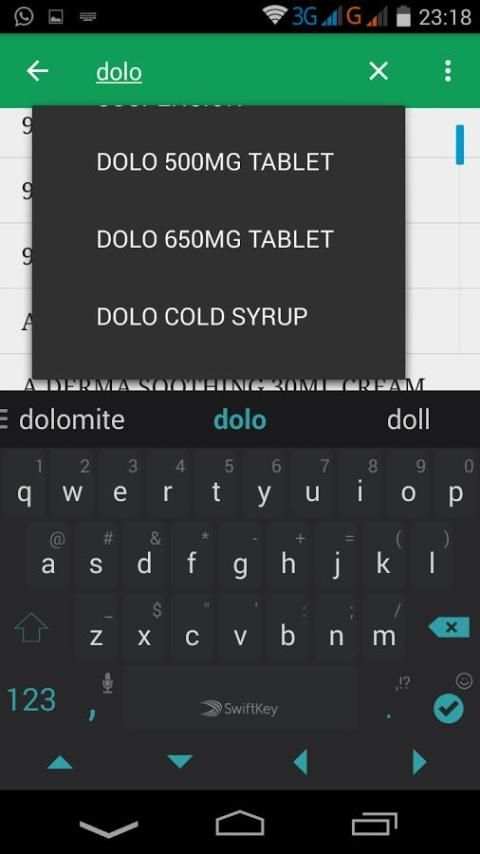Confirm search with the checkmark key

448,709
